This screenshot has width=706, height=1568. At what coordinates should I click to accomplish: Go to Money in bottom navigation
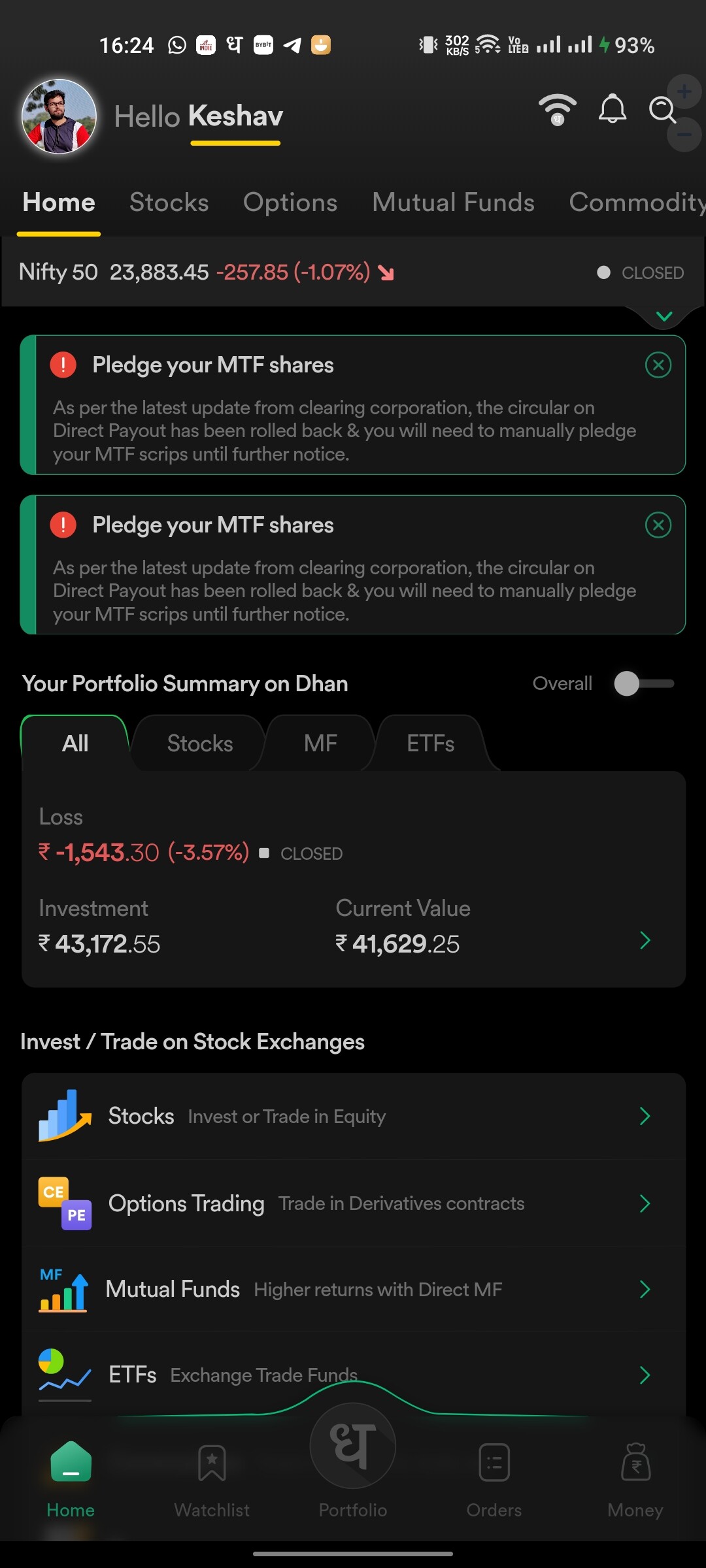(x=635, y=1480)
